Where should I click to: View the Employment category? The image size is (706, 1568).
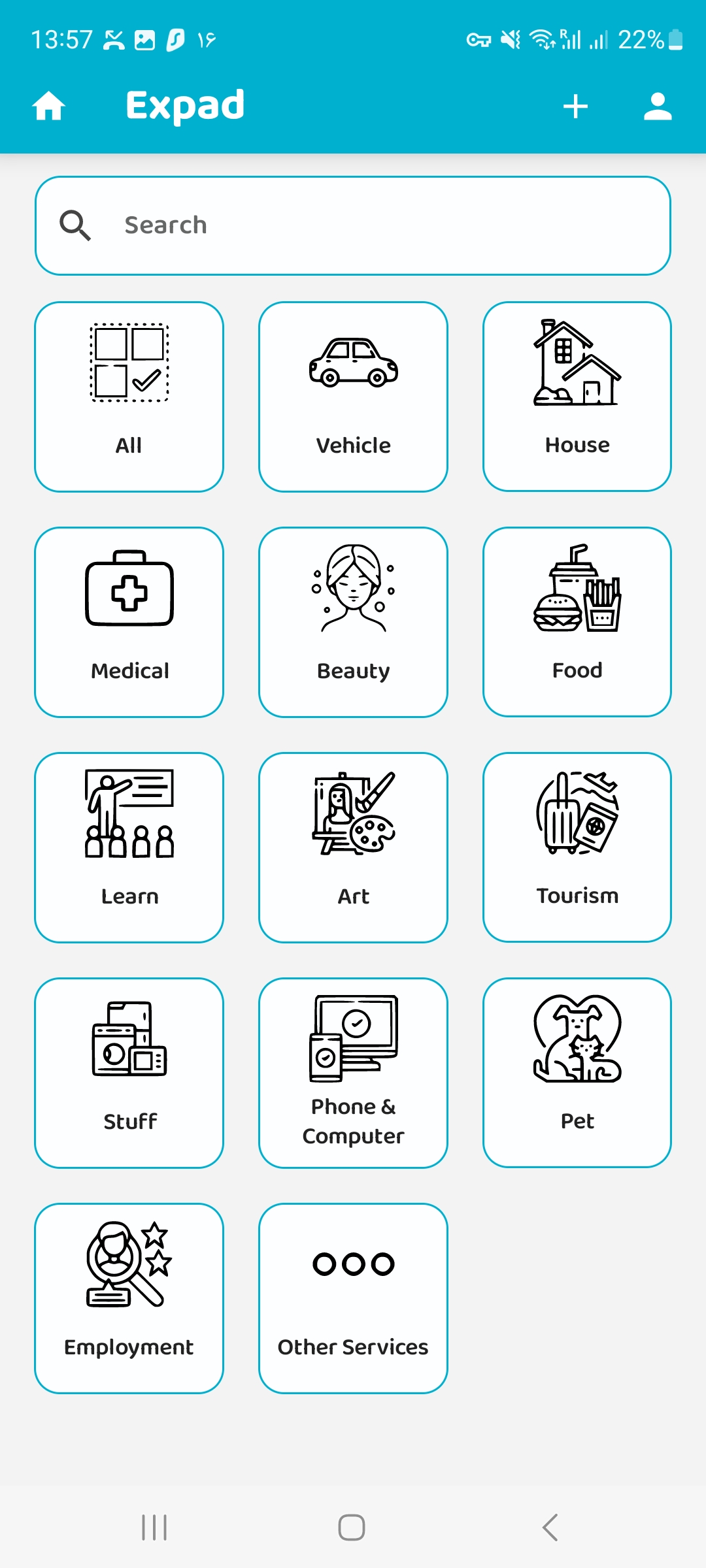coord(129,1298)
